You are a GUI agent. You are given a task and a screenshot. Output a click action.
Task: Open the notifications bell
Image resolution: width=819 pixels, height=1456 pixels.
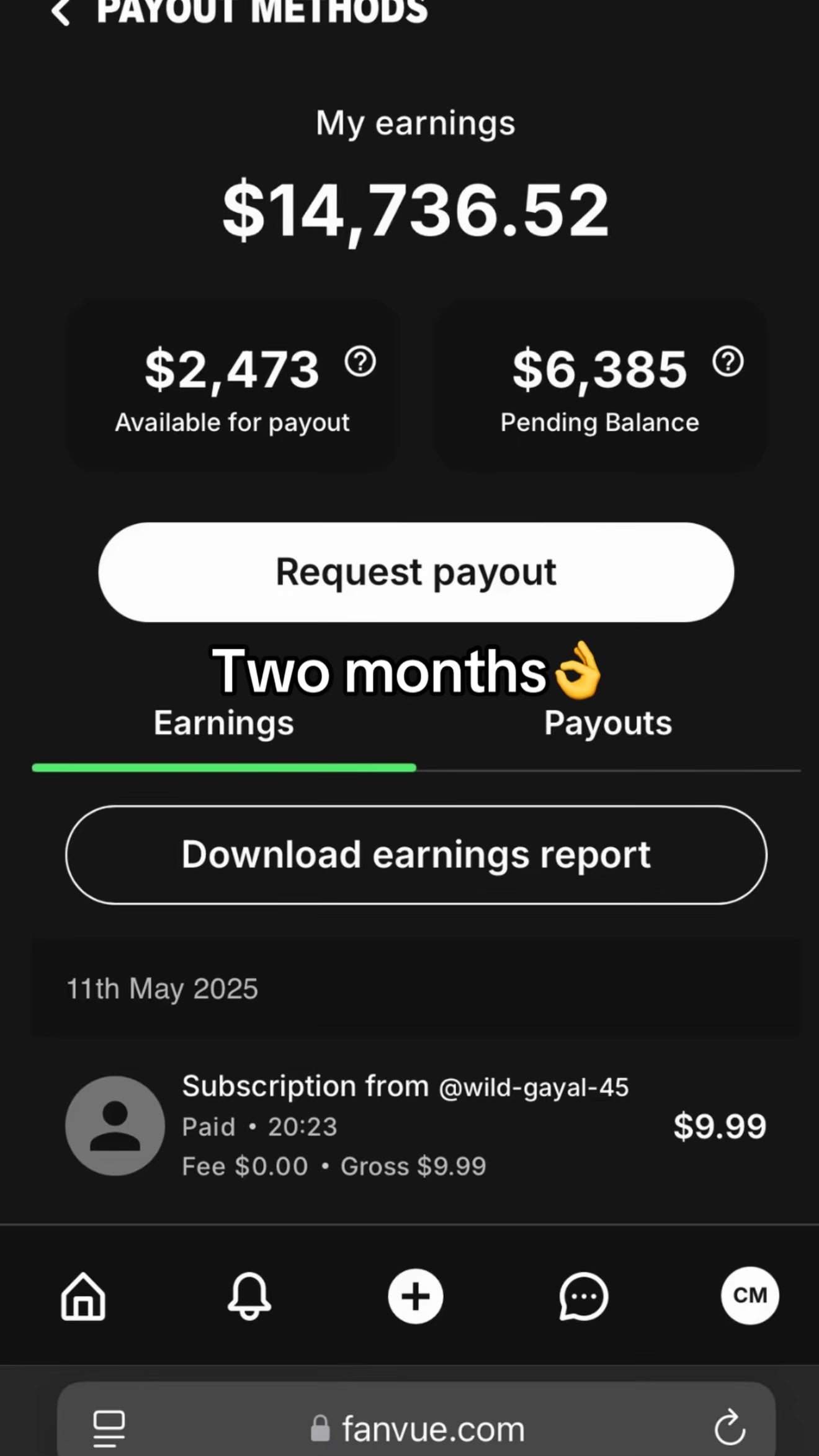[249, 1296]
